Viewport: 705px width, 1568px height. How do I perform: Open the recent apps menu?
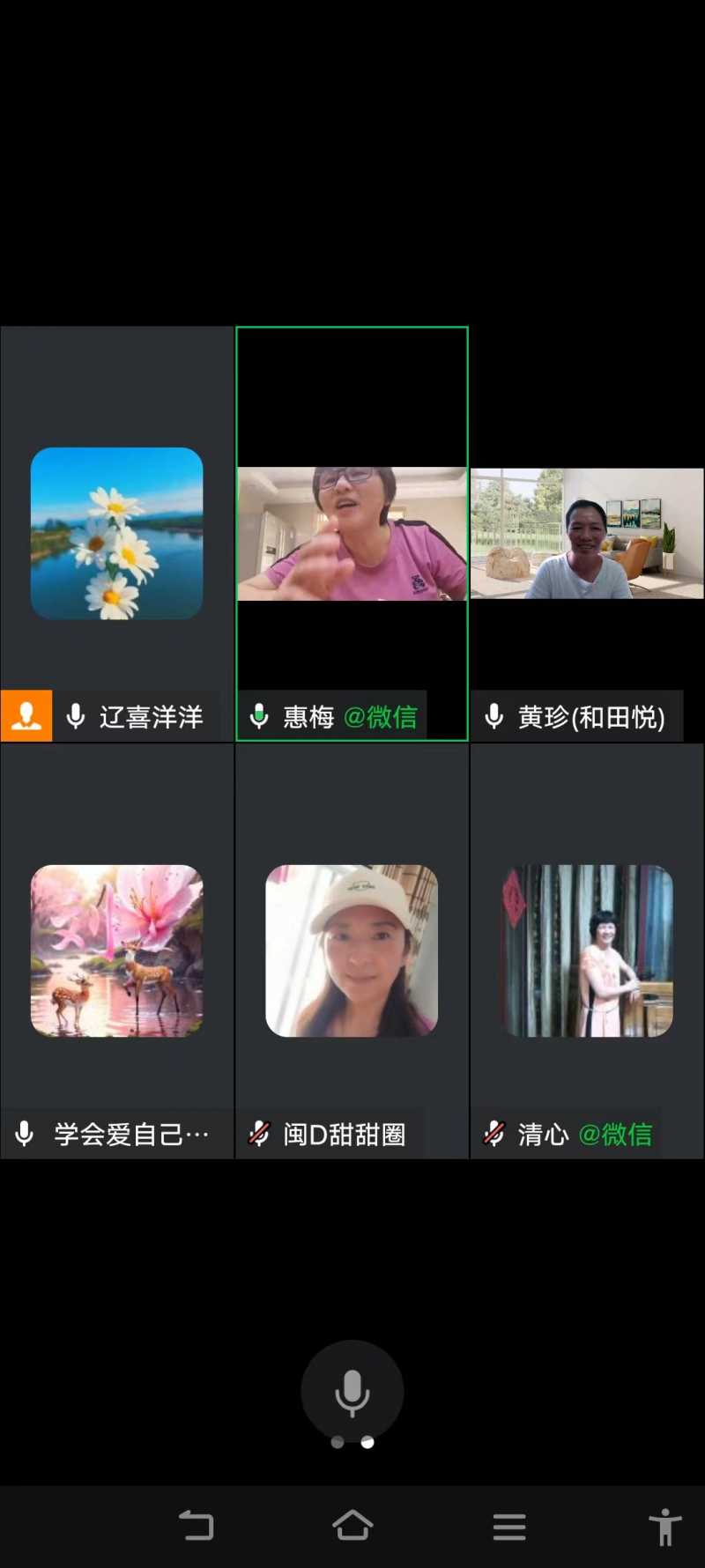pos(509,1527)
